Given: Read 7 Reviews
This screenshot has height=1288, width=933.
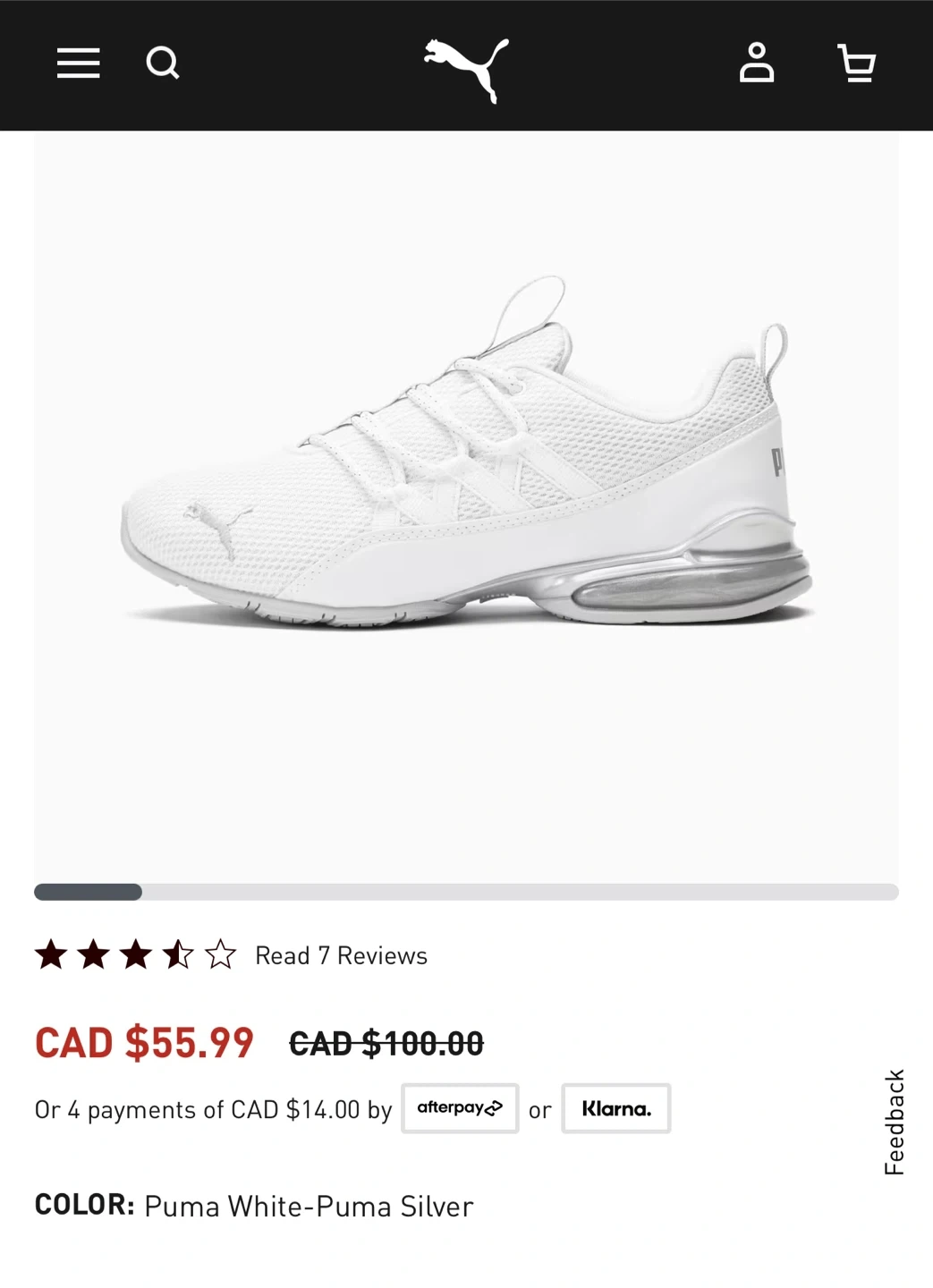Looking at the screenshot, I should [341, 955].
